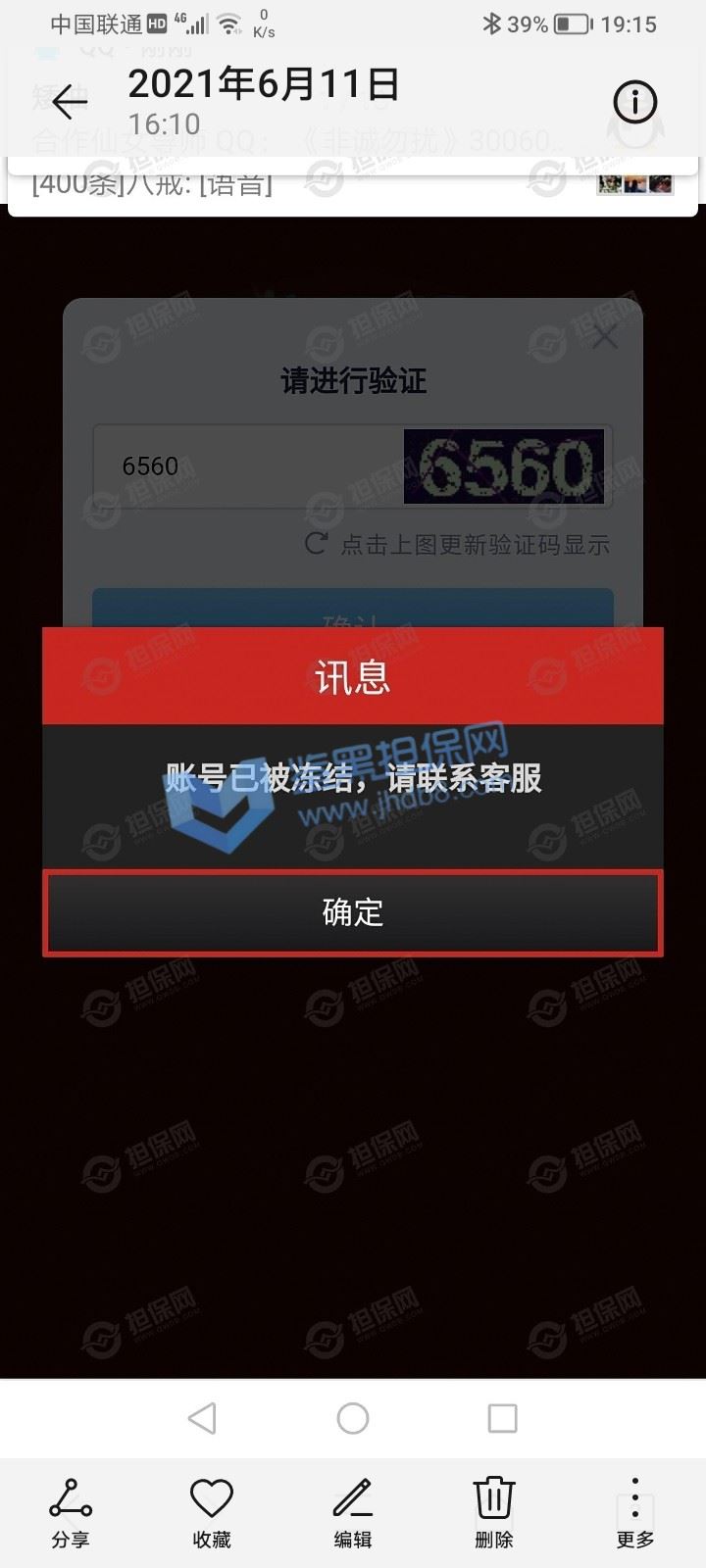
Task: Open the 更多 options menu
Action: click(634, 1511)
